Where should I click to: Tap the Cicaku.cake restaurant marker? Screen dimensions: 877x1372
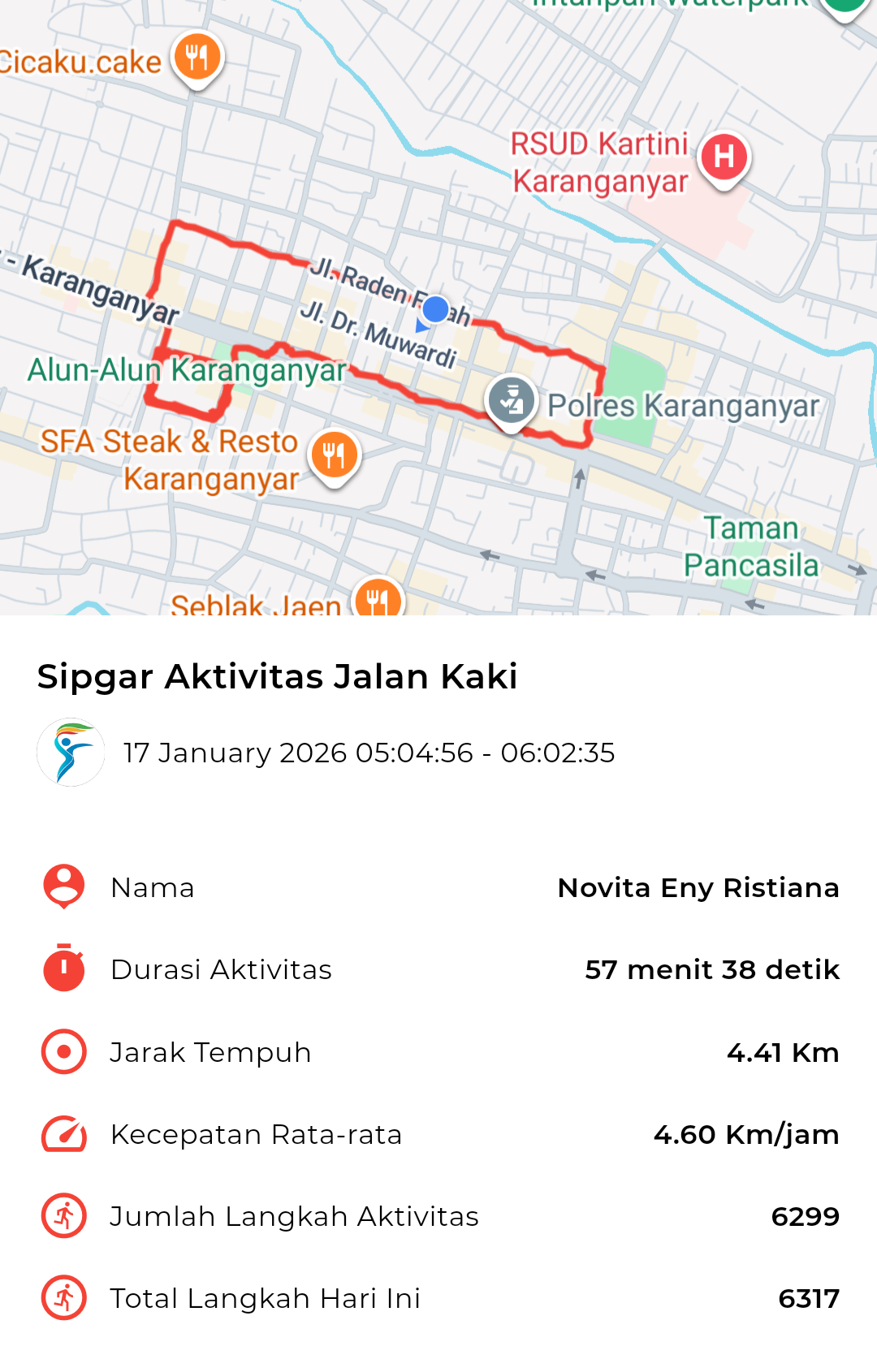(x=197, y=58)
